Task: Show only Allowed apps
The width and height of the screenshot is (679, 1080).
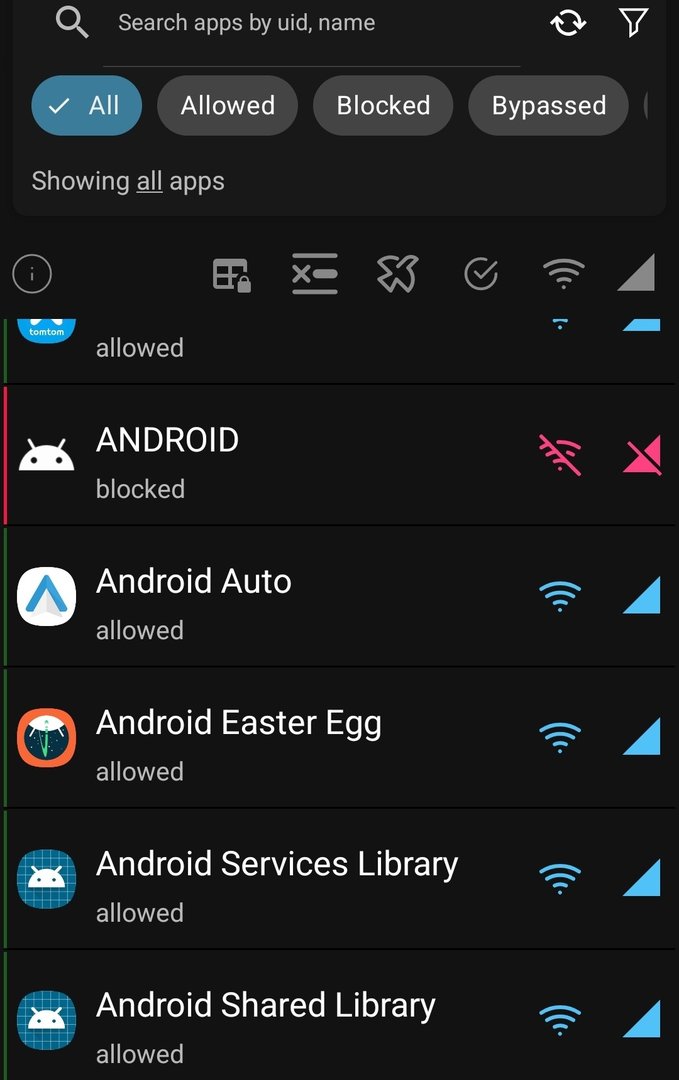Action: click(x=227, y=105)
